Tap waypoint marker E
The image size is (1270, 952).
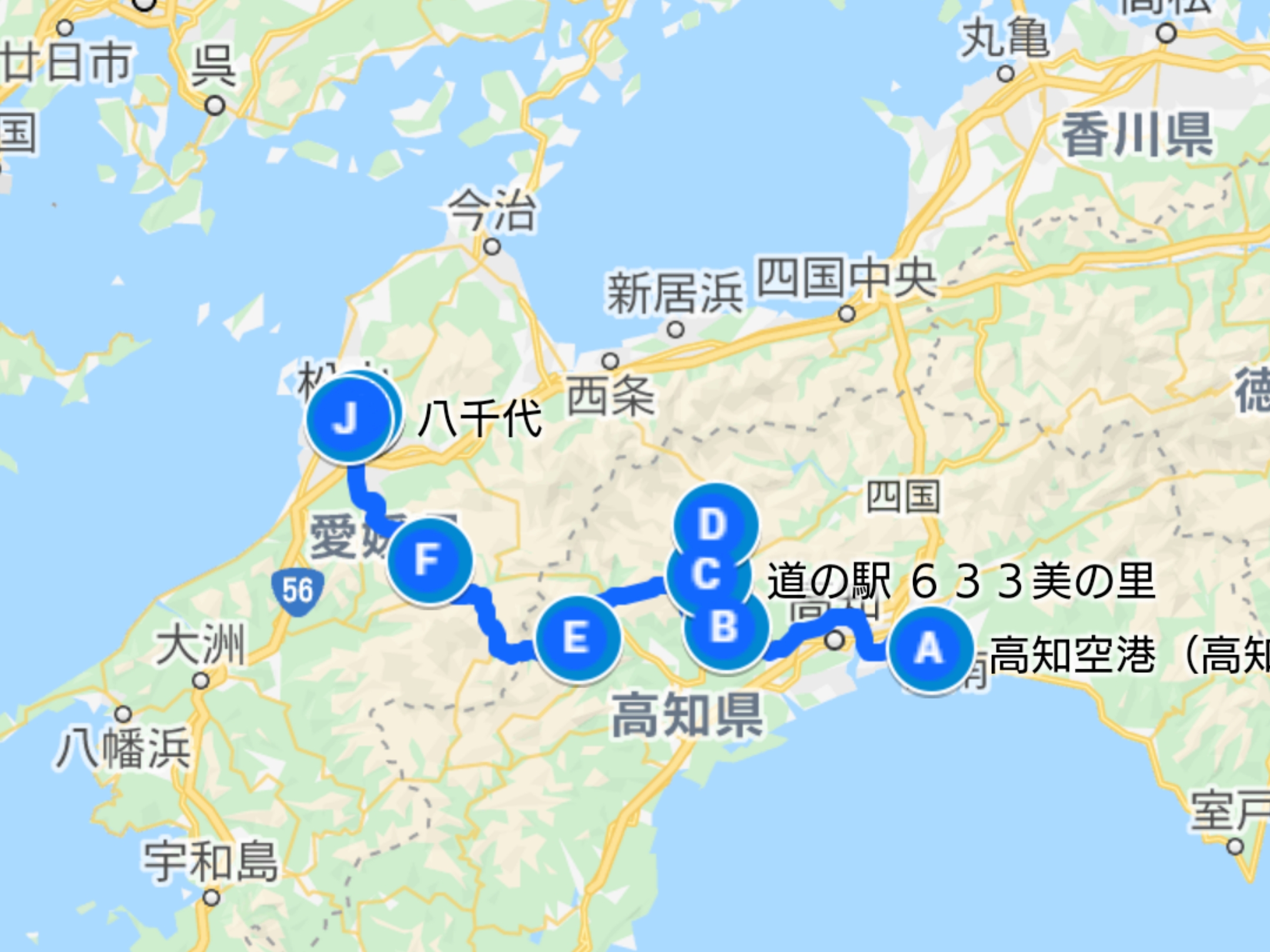(577, 638)
